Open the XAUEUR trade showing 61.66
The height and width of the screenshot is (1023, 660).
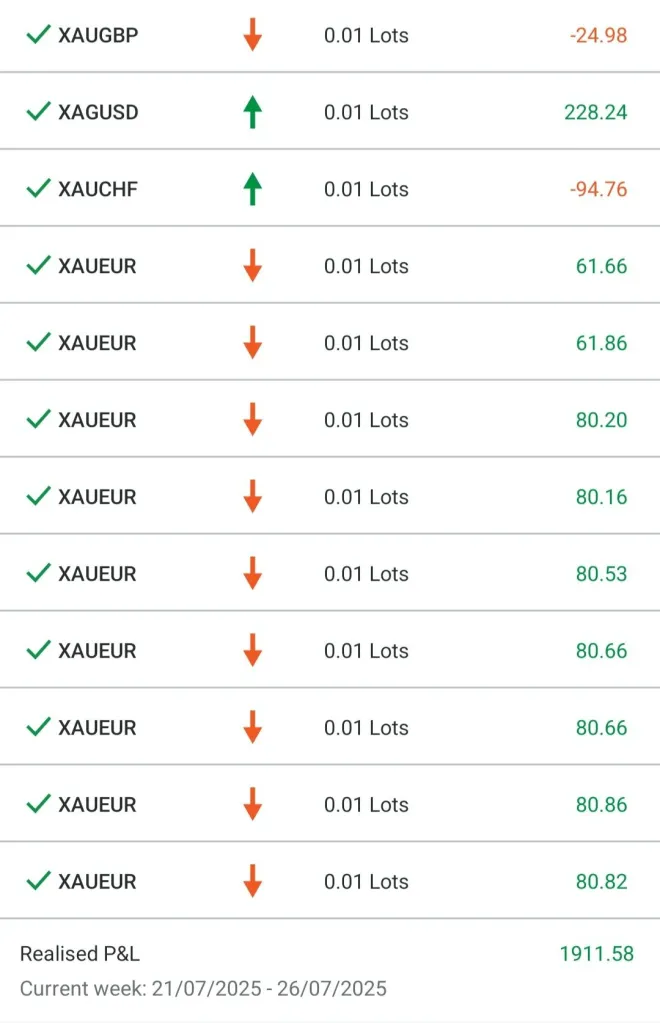[330, 266]
